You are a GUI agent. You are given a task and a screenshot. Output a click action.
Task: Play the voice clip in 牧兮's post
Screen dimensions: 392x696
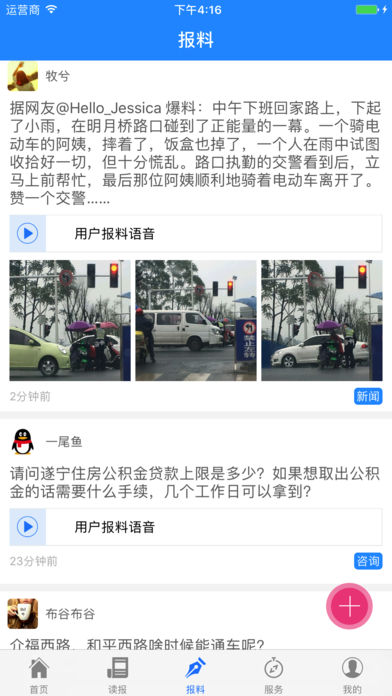tap(28, 233)
